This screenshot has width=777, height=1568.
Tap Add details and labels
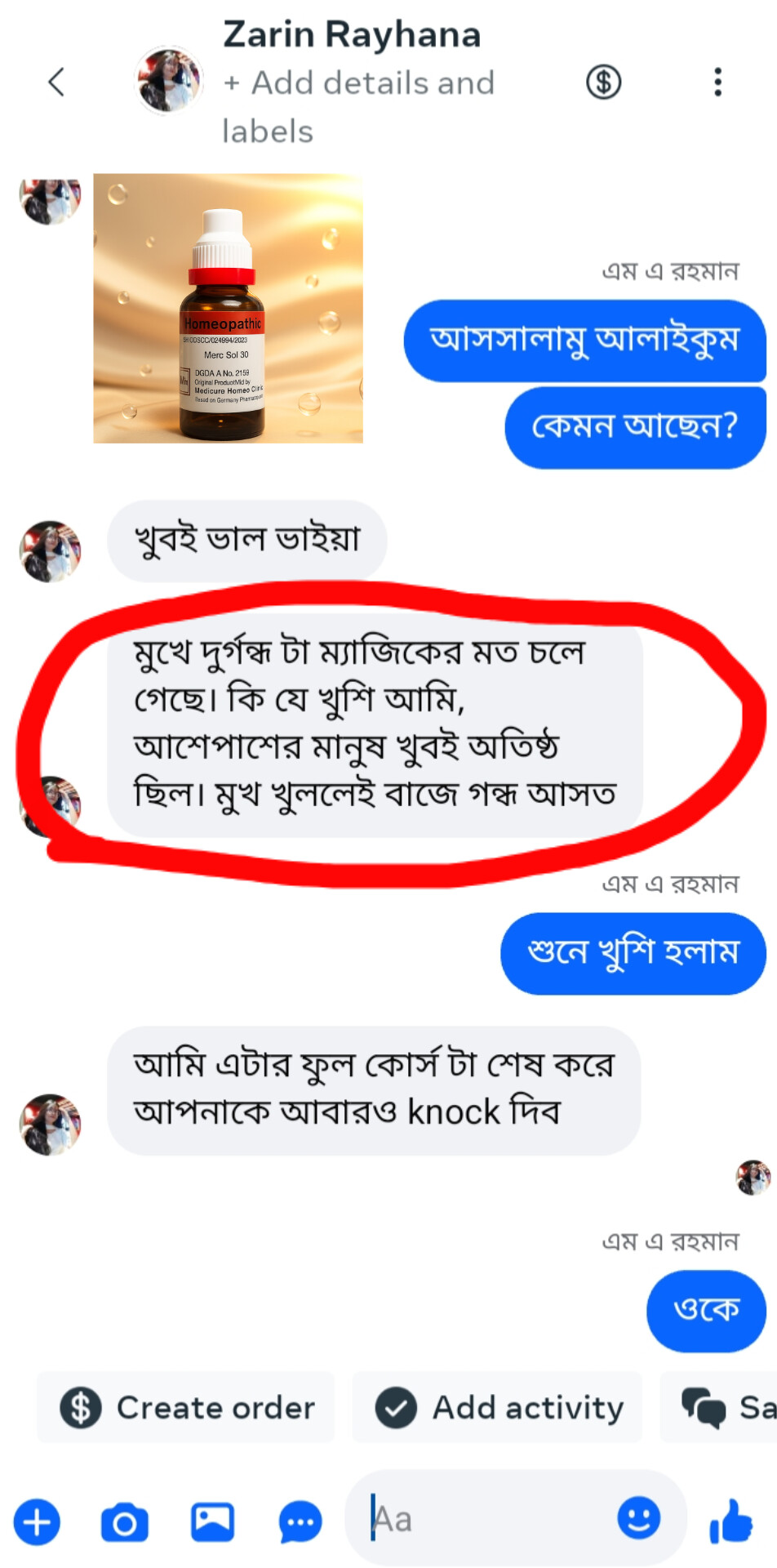(x=359, y=107)
